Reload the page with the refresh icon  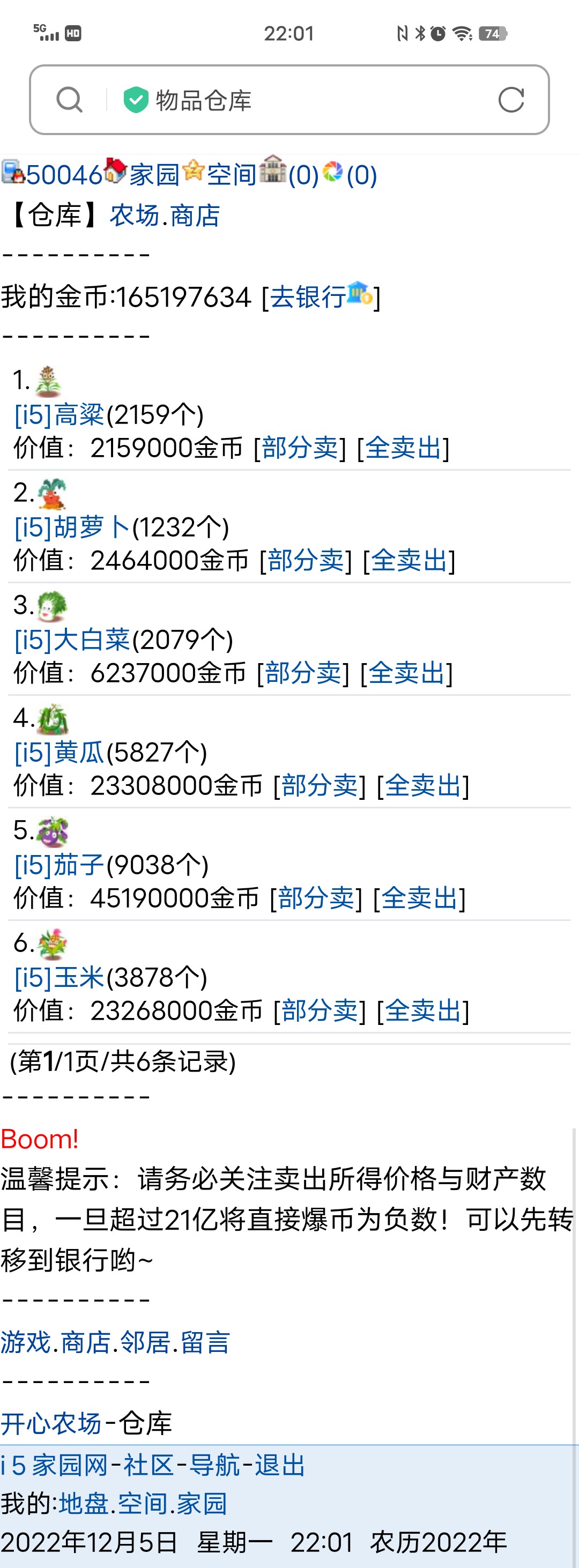[x=511, y=100]
